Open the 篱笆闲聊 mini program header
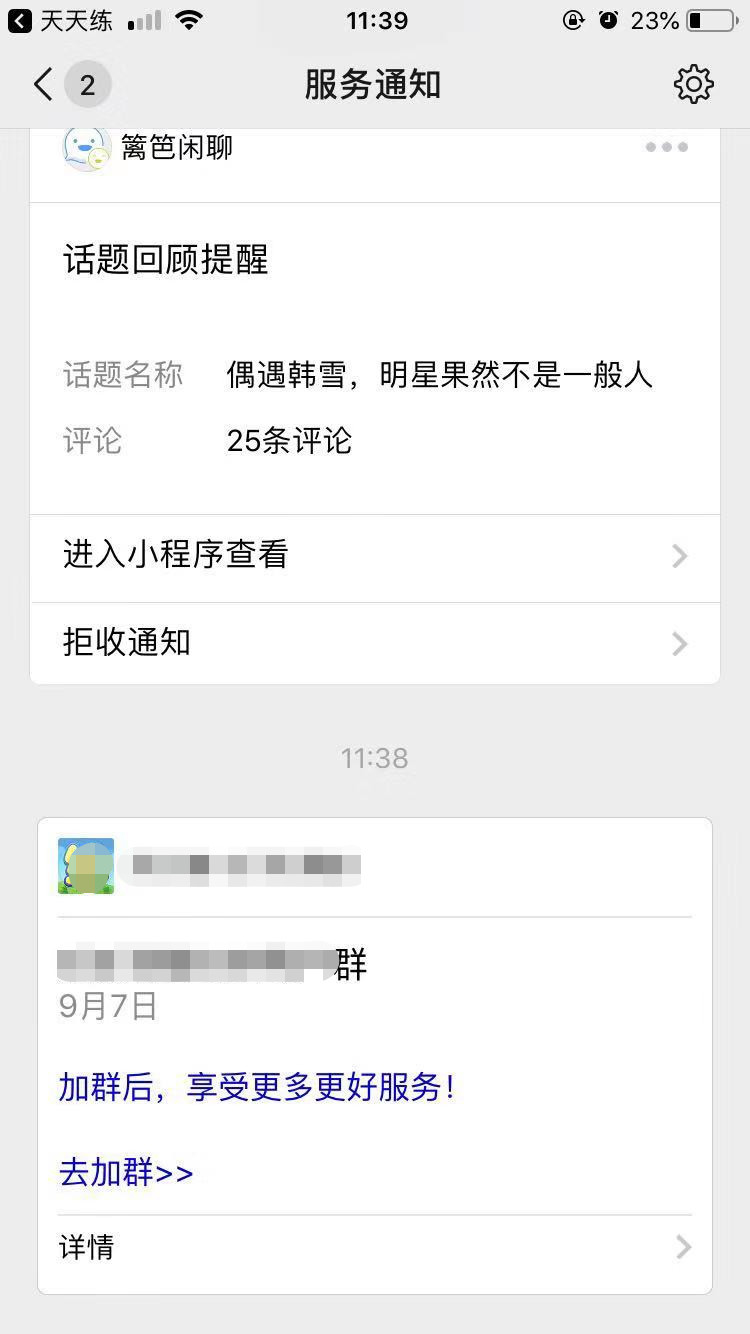Image resolution: width=750 pixels, height=1334 pixels. tap(176, 148)
